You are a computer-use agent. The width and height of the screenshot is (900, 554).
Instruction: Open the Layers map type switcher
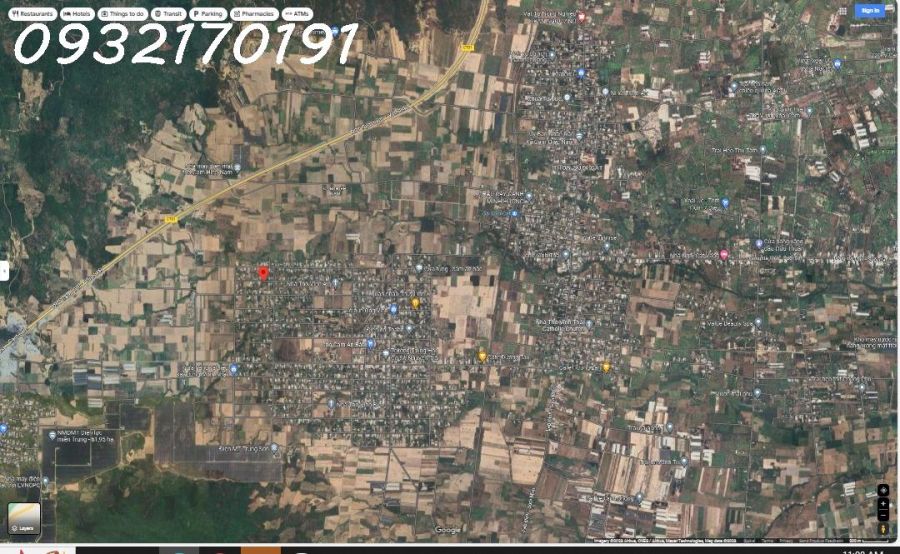24,517
